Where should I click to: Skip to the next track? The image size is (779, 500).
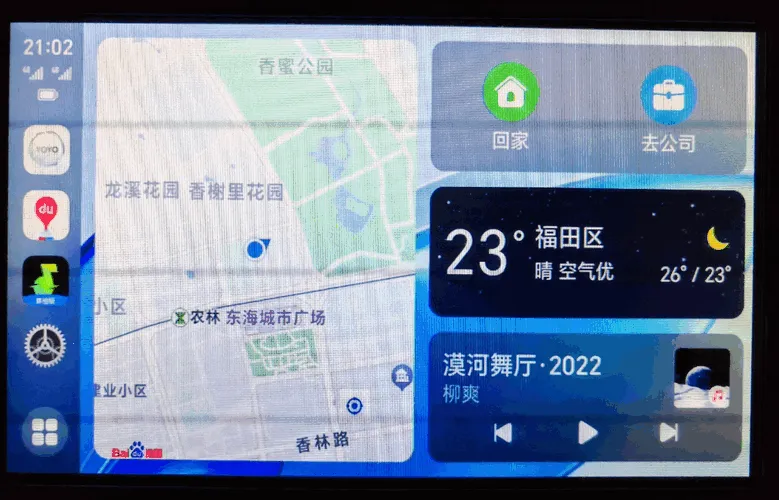click(x=668, y=432)
